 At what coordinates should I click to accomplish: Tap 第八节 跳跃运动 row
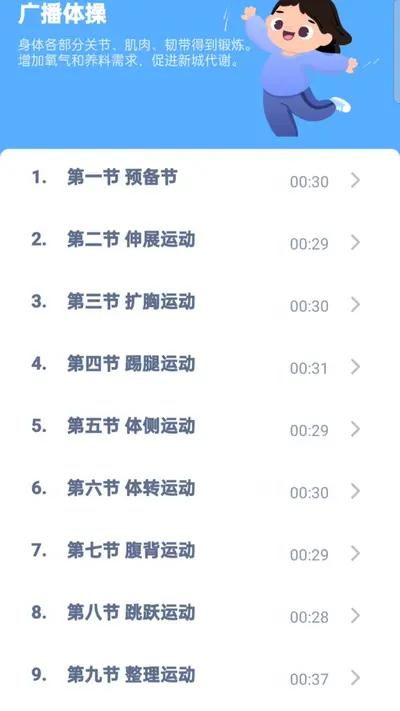tap(200, 614)
